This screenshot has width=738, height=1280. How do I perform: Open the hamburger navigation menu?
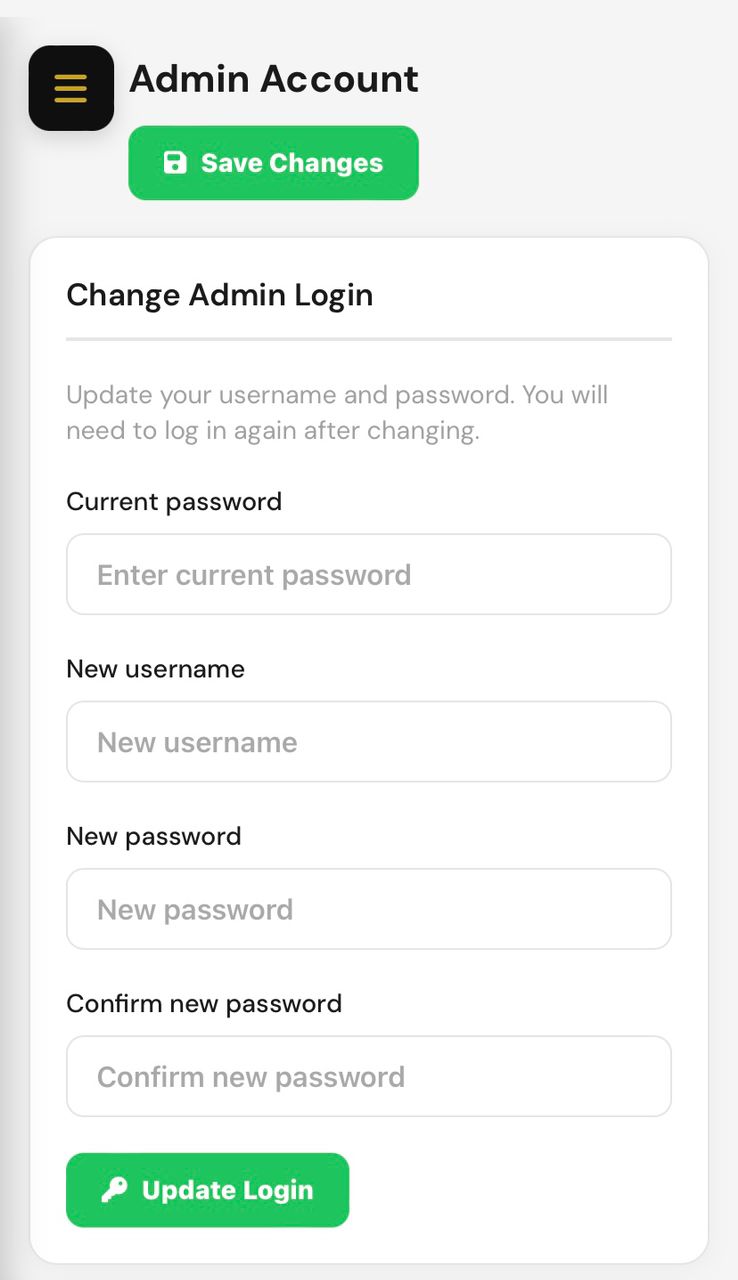70,88
